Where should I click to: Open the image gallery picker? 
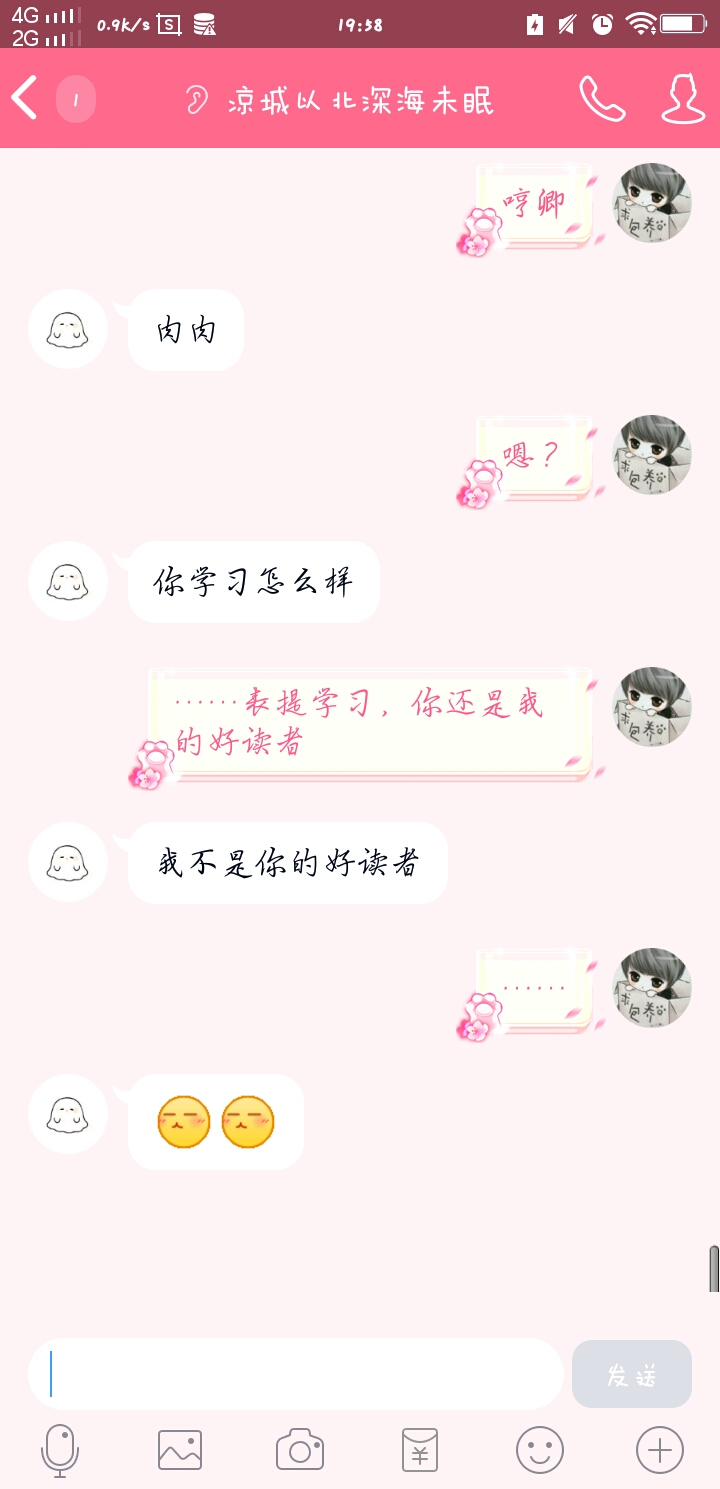(x=180, y=1449)
